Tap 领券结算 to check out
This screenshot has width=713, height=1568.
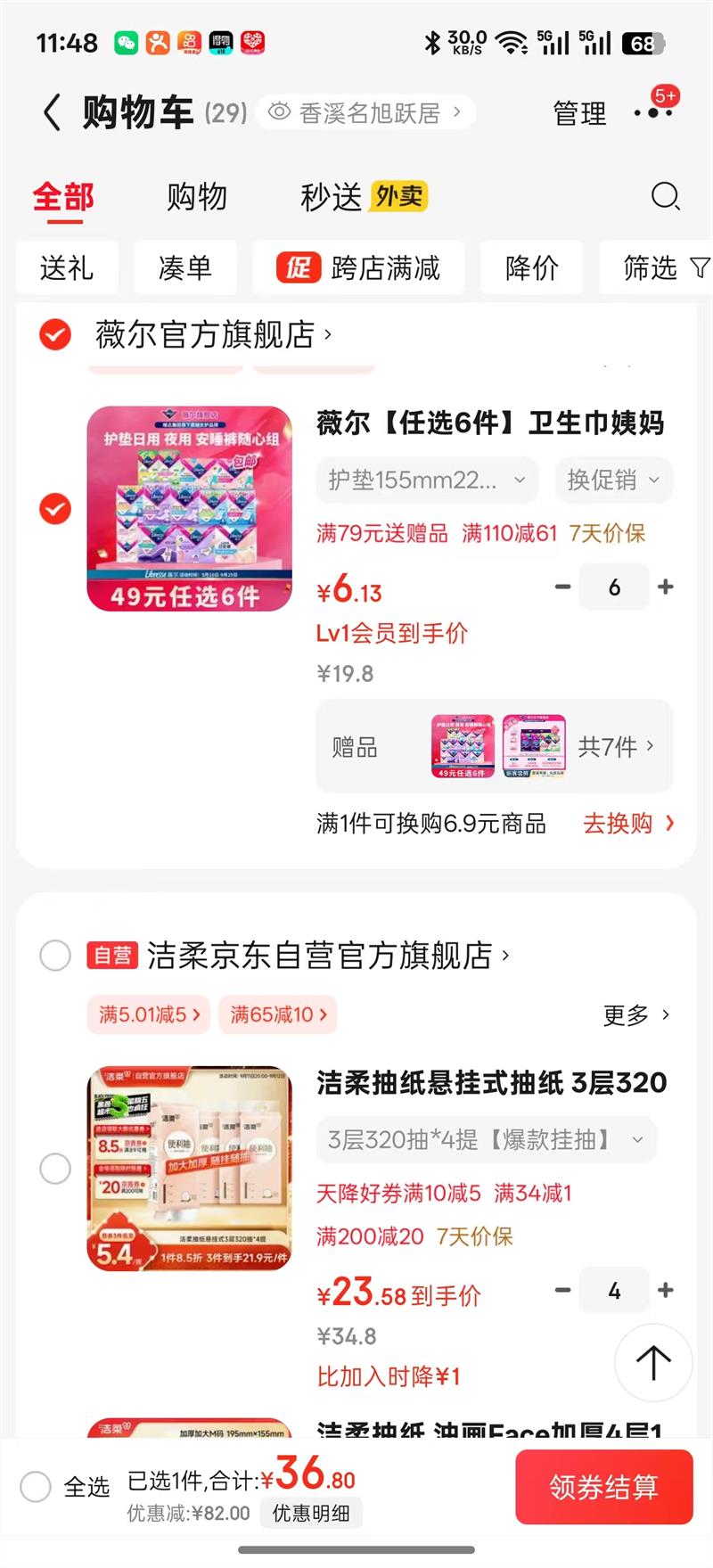point(603,1486)
